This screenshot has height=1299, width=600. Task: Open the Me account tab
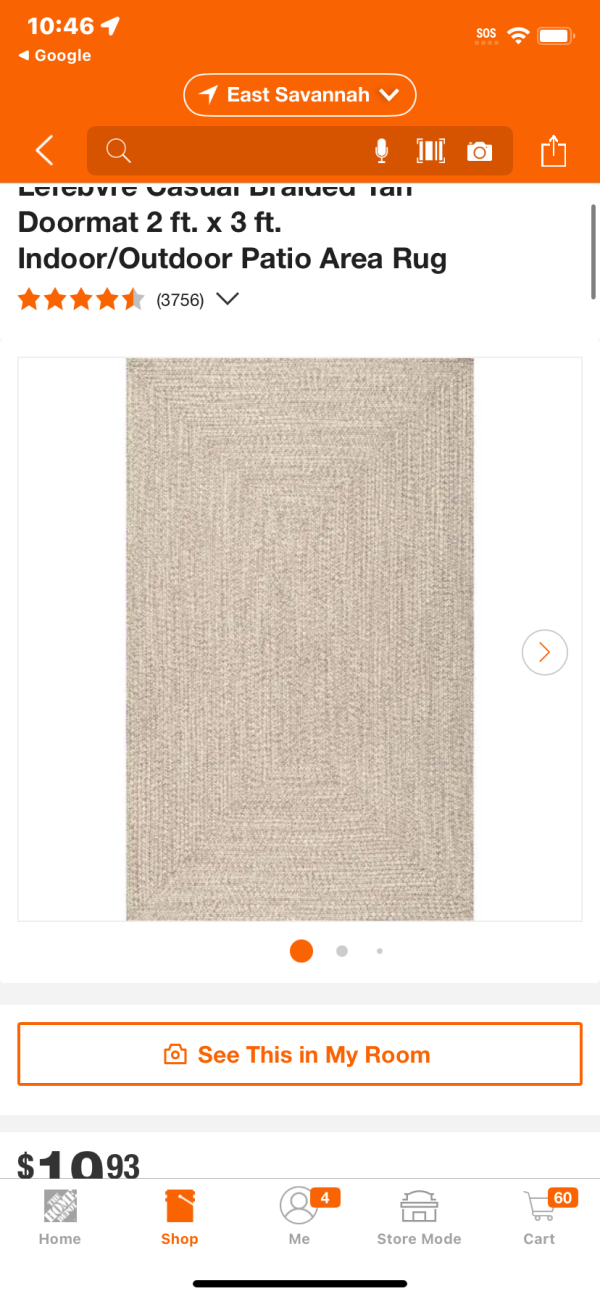(299, 1217)
